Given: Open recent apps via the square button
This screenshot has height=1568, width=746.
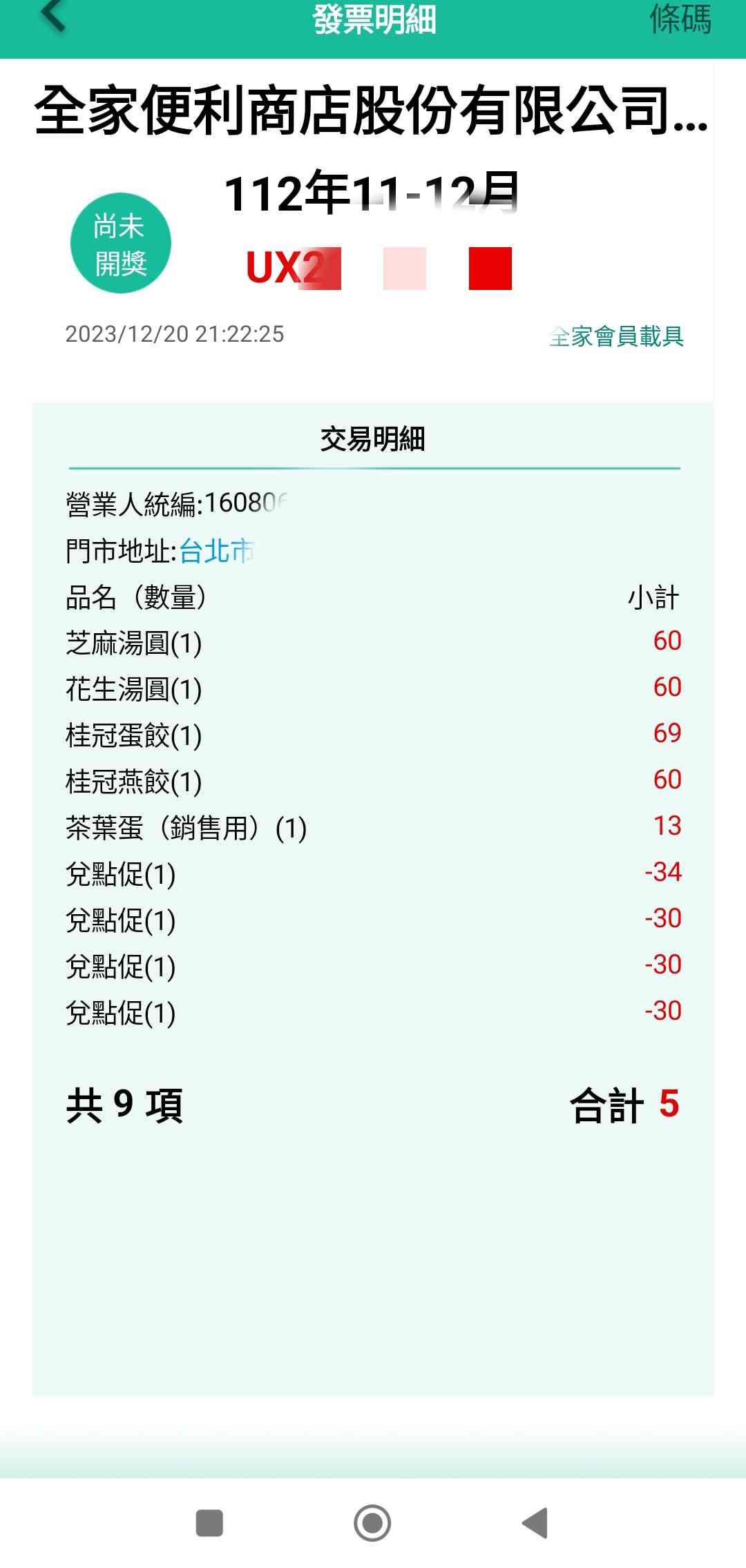Looking at the screenshot, I should 209,1522.
